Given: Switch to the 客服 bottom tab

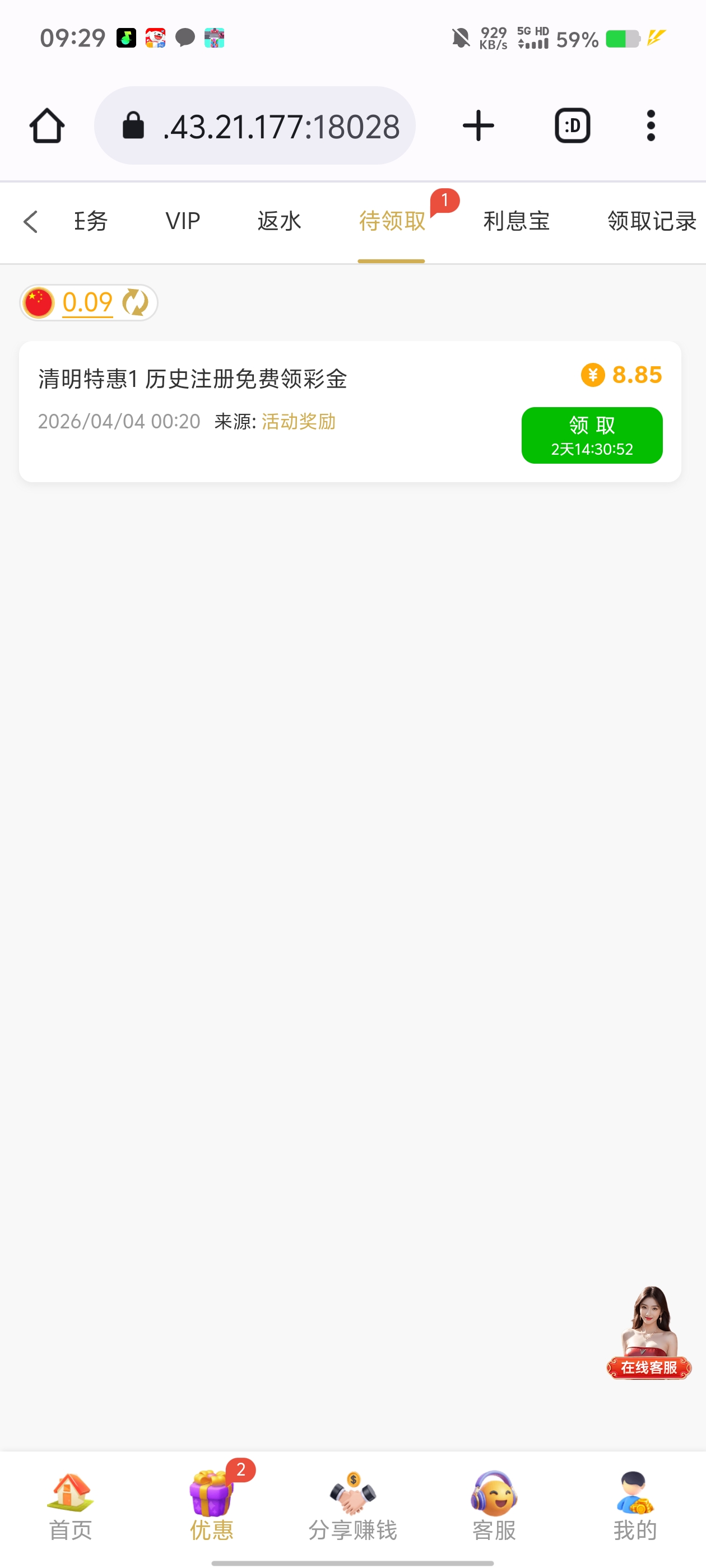Looking at the screenshot, I should pos(494,1506).
